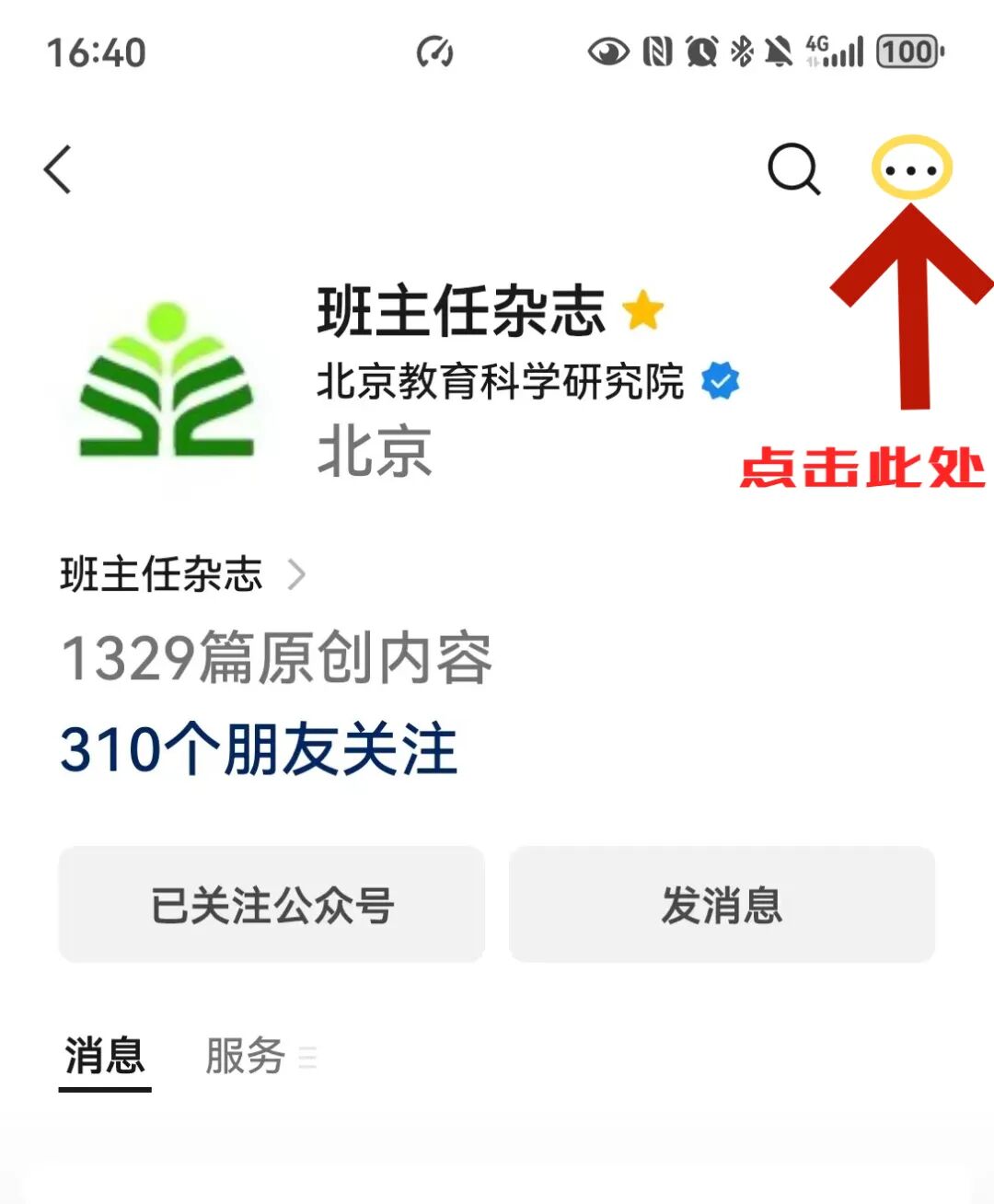
Task: Switch to the 服务 tab
Action: [x=246, y=1056]
